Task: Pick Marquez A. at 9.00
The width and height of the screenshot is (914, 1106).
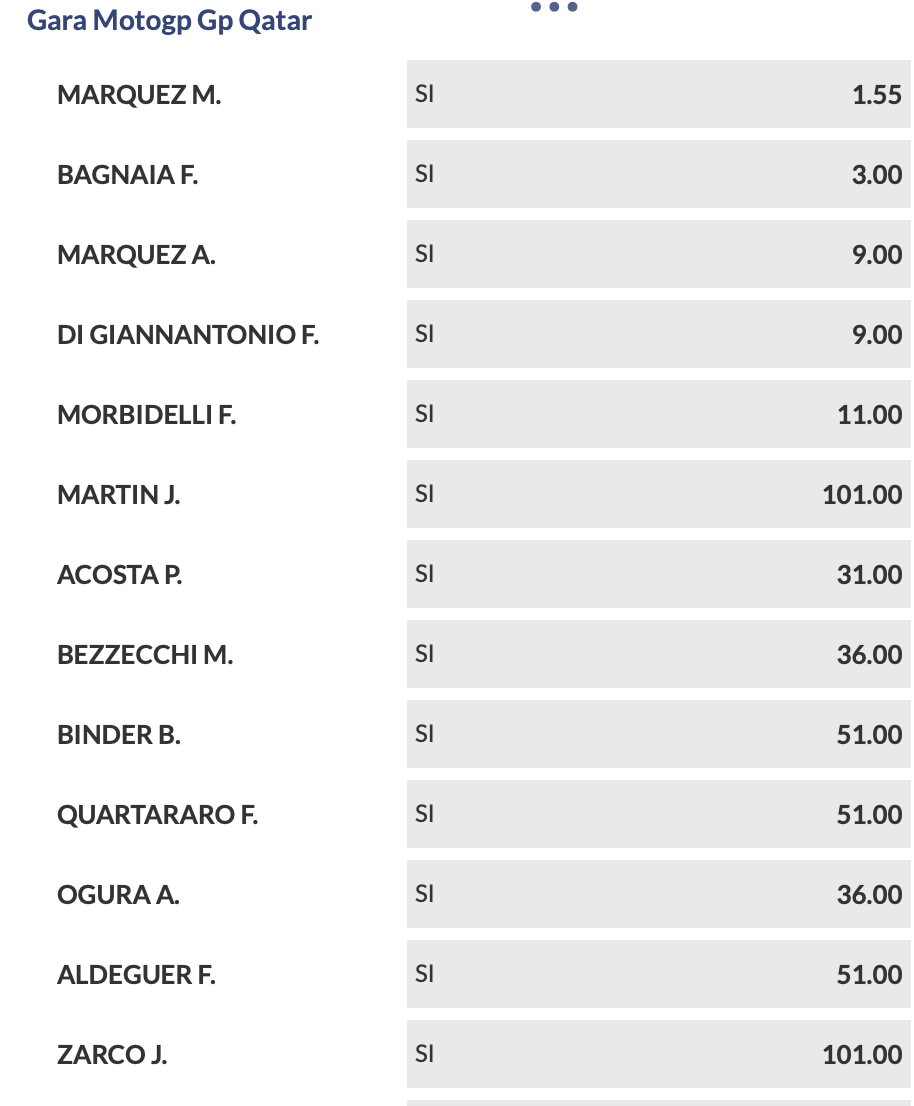Action: (x=658, y=254)
